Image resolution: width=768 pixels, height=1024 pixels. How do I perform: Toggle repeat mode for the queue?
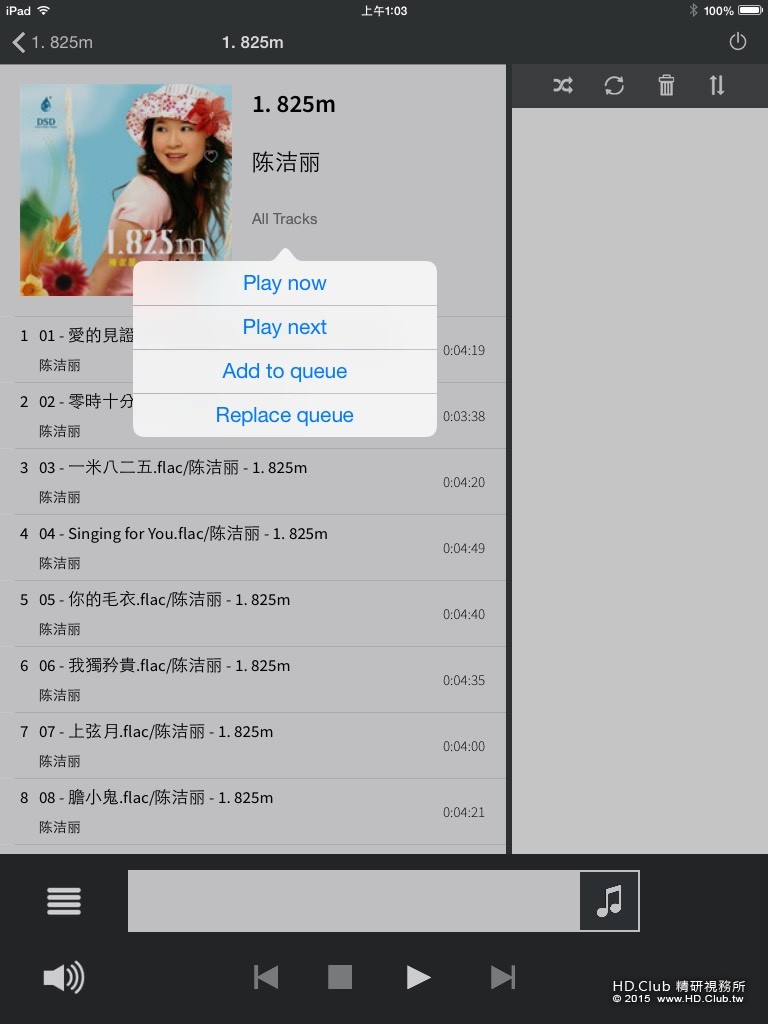point(614,86)
